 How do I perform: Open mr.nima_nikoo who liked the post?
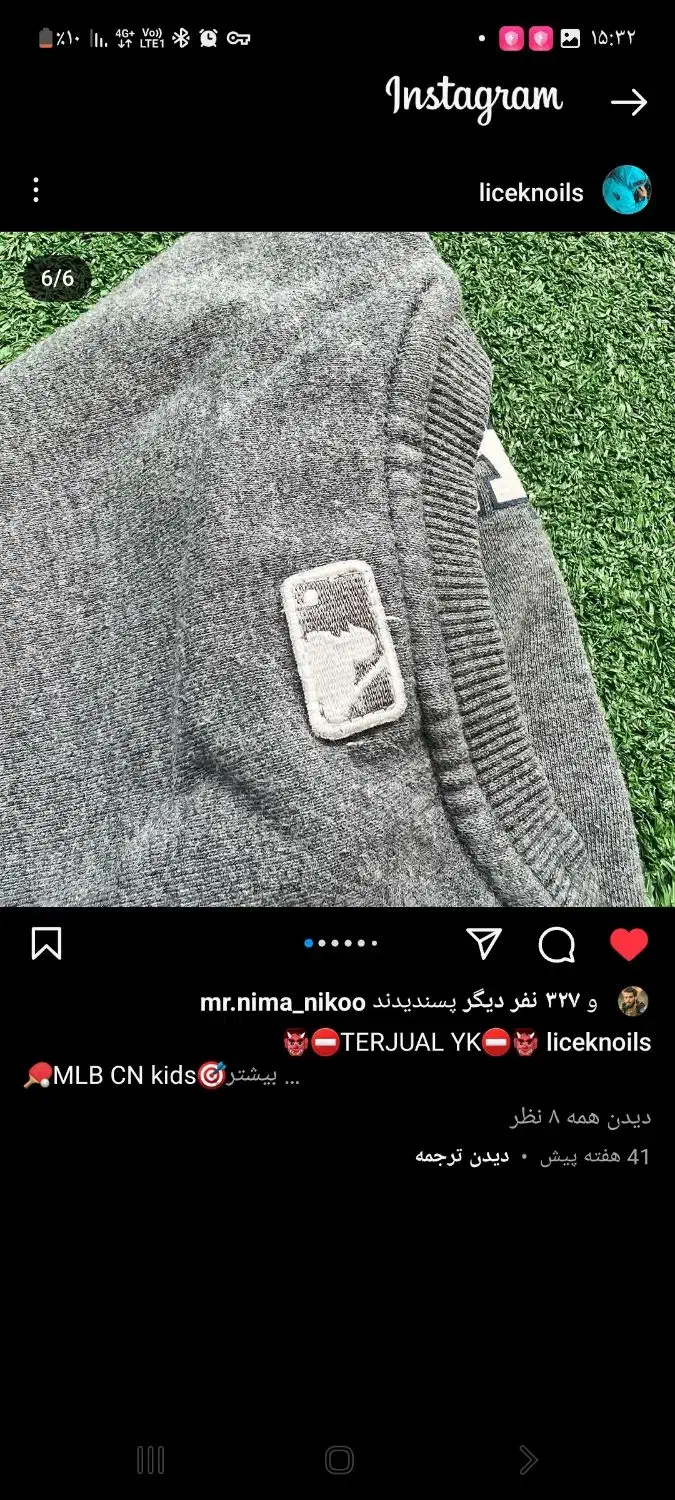click(283, 1002)
